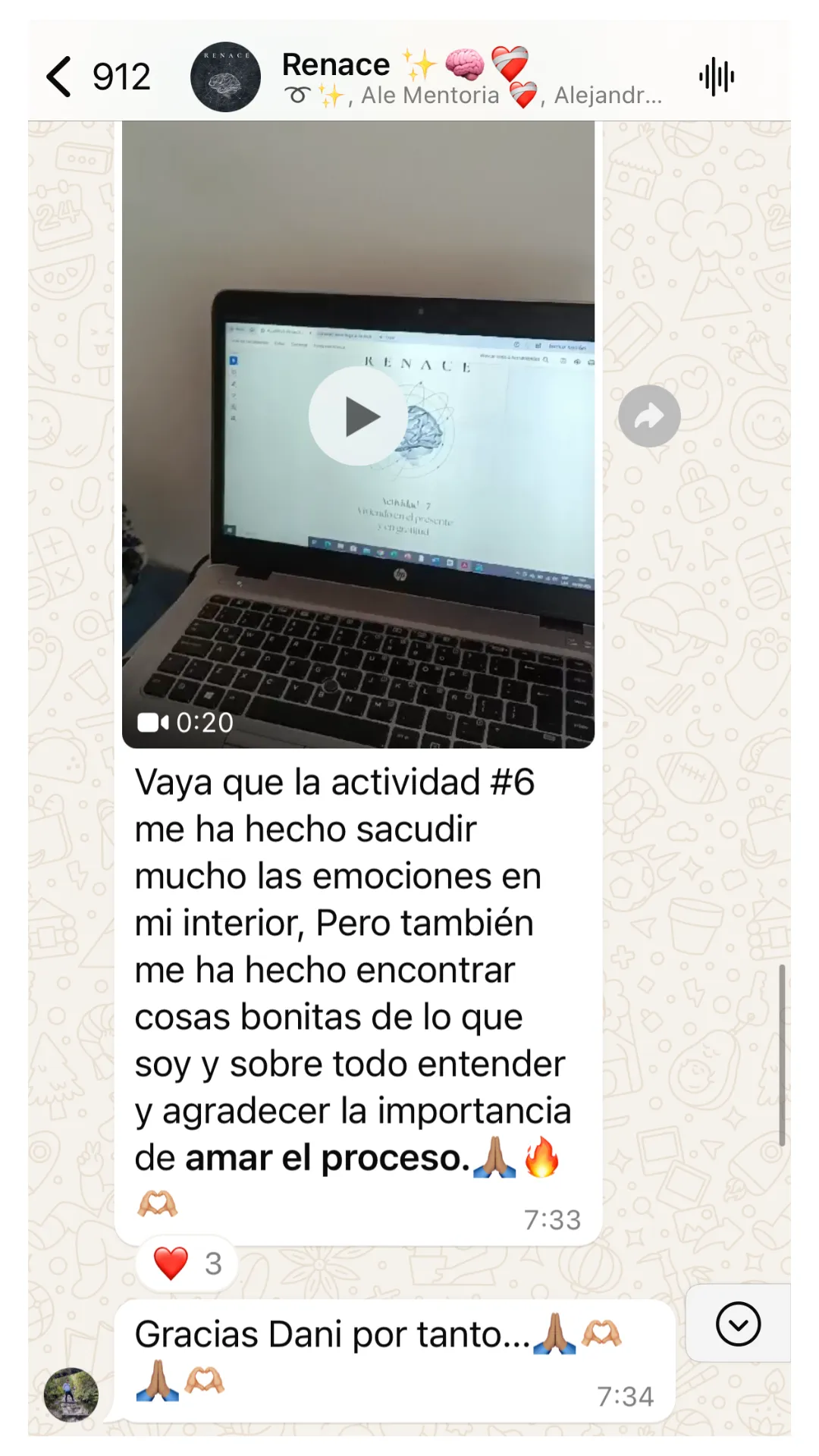819x1456 pixels.
Task: Tap the Renace group profile photo
Action: point(225,77)
